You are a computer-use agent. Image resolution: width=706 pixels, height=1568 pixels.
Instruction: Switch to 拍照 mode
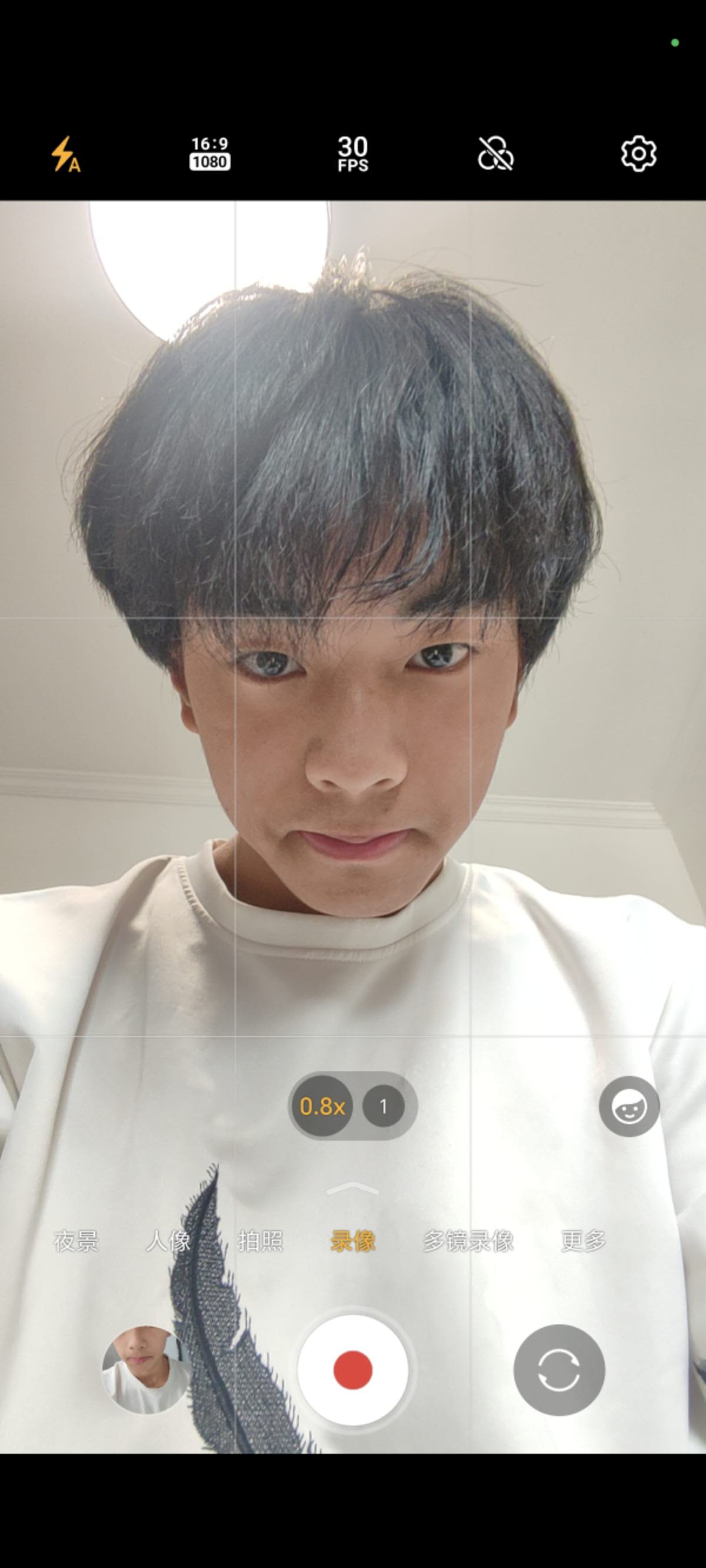point(261,1241)
